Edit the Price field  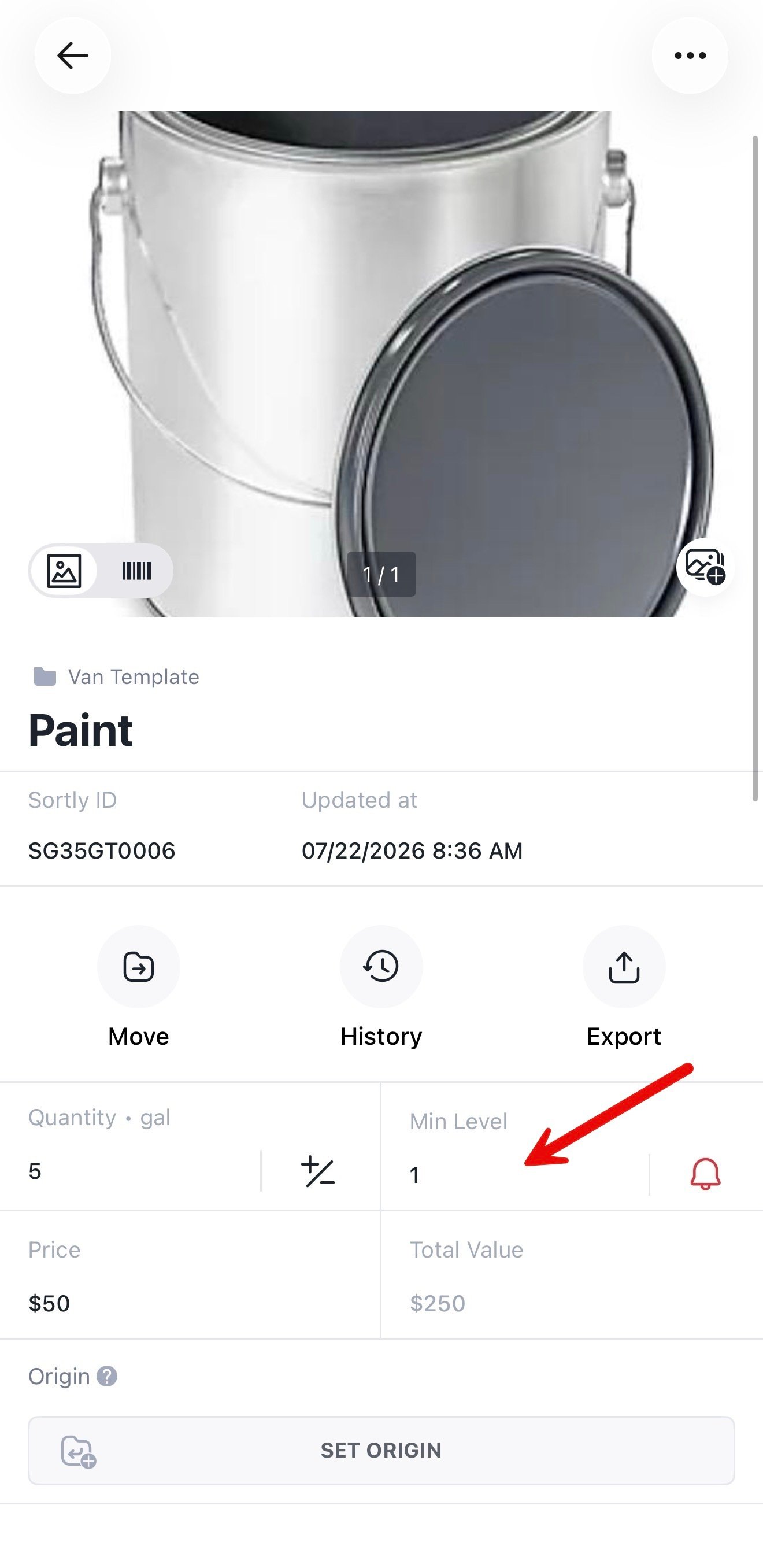point(190,1275)
